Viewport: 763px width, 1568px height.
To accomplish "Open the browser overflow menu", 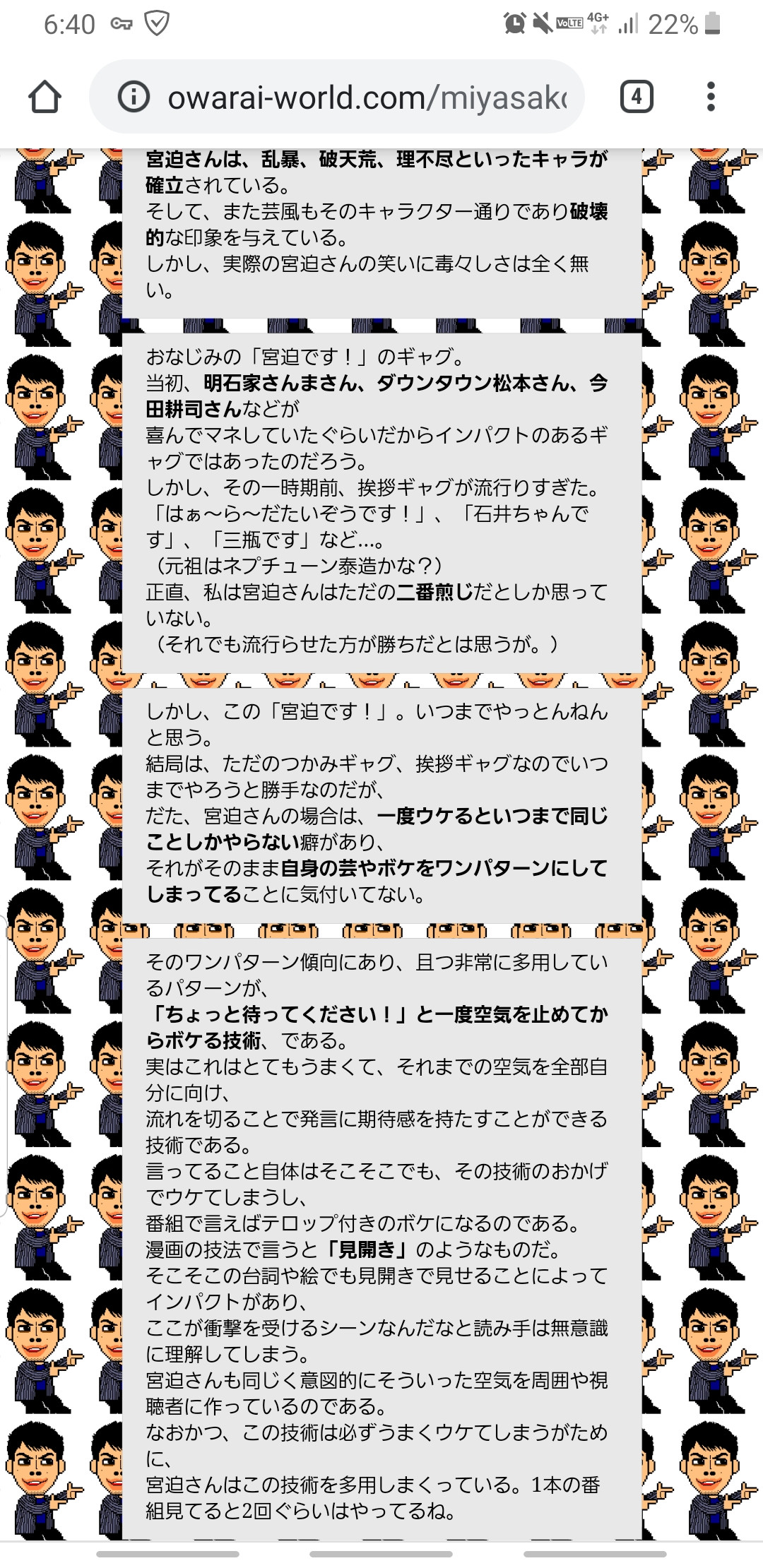I will [x=711, y=97].
